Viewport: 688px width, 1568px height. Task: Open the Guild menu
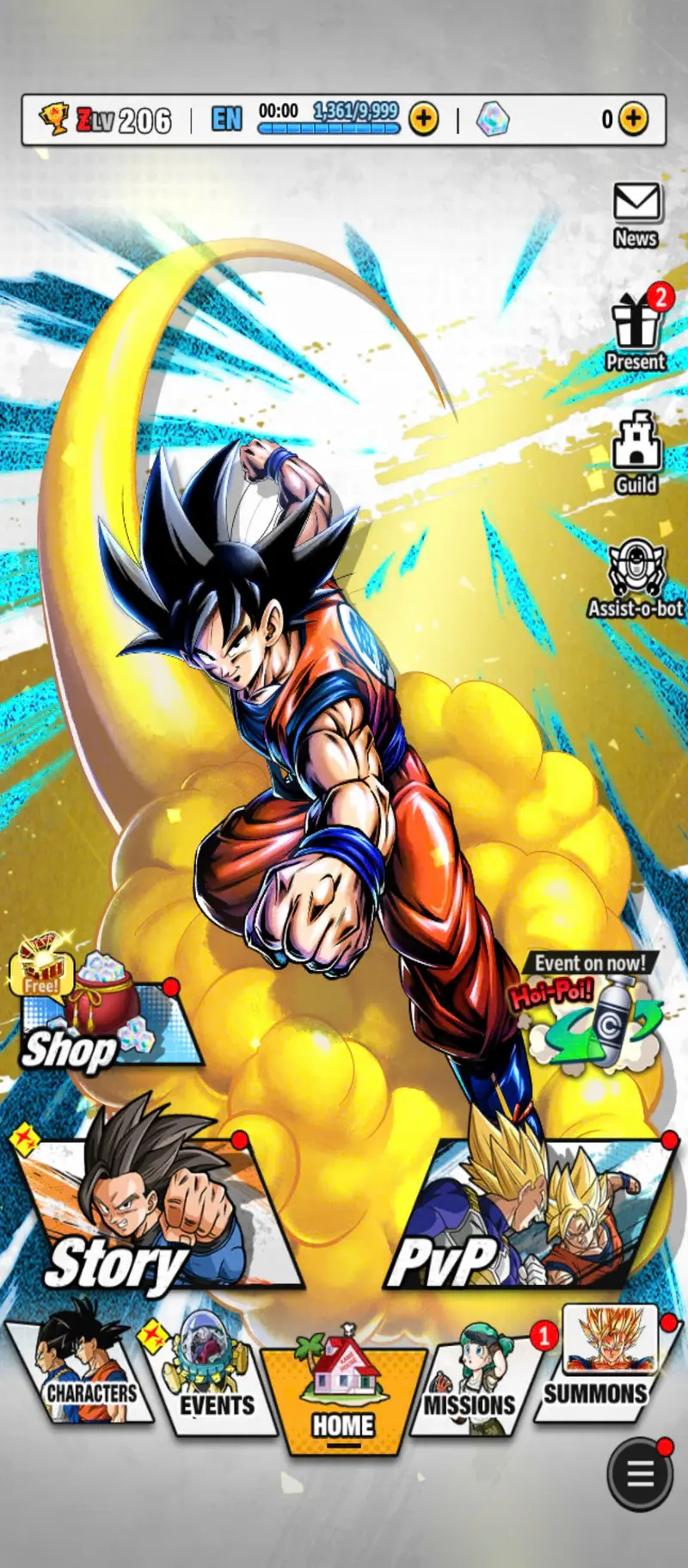pos(636,454)
